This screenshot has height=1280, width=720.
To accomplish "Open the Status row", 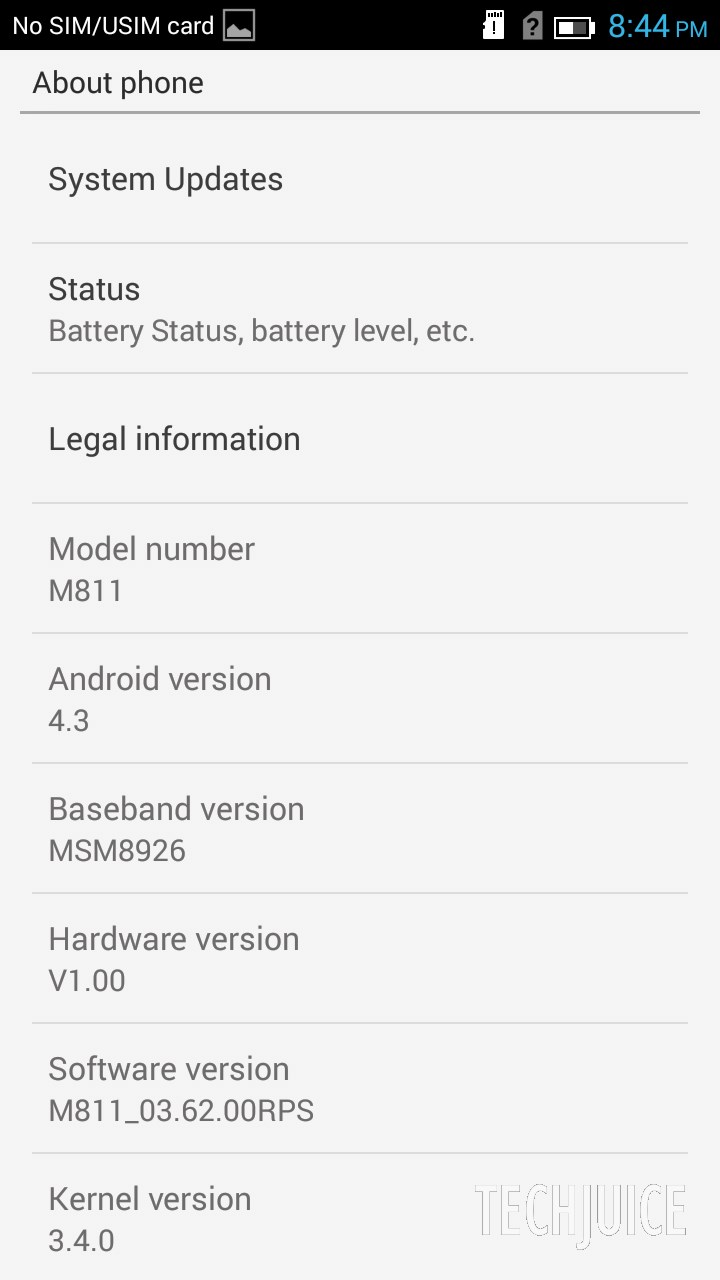I will (x=260, y=310).
